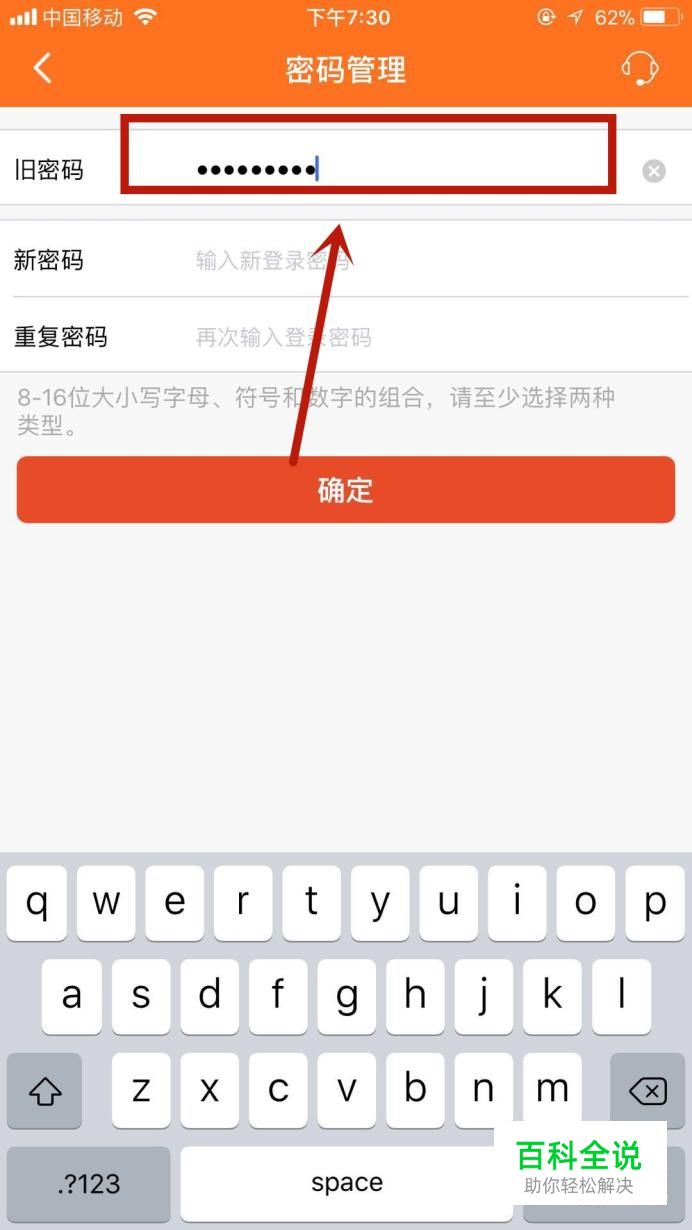Focus the new password field
The width and height of the screenshot is (692, 1230).
click(x=420, y=261)
